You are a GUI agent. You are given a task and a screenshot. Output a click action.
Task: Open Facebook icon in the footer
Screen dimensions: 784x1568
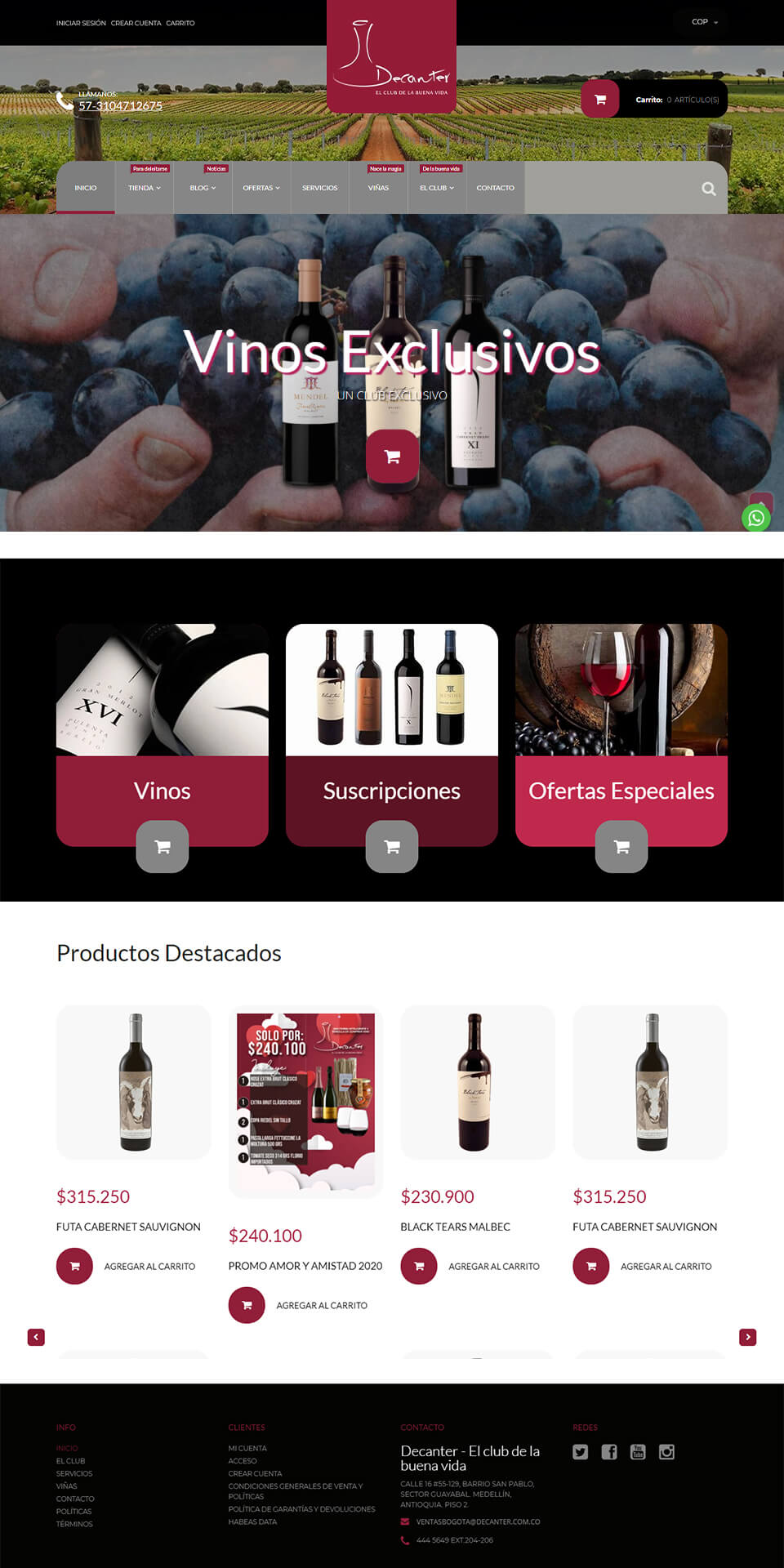[x=609, y=1451]
